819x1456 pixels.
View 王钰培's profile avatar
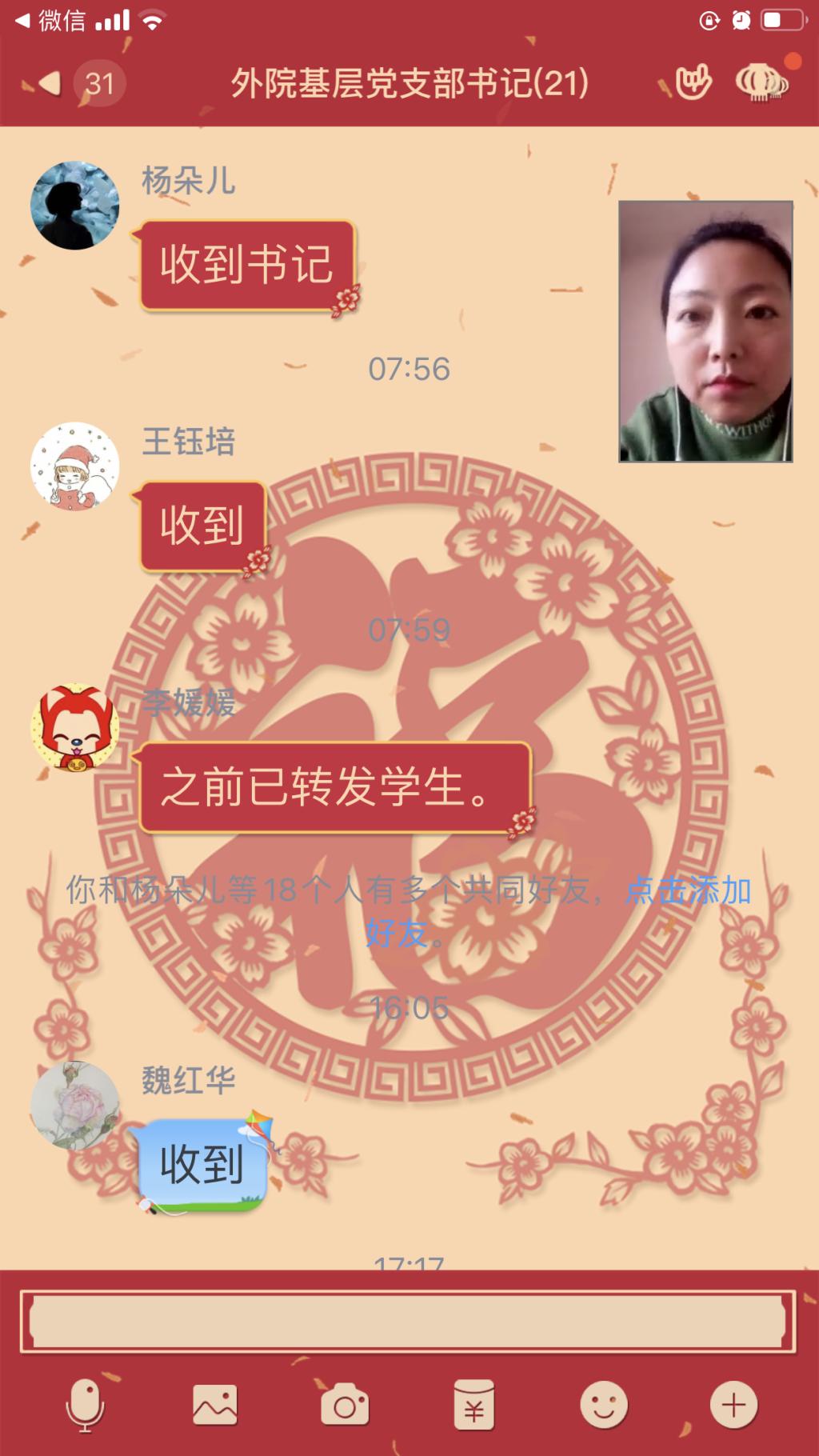(x=74, y=466)
